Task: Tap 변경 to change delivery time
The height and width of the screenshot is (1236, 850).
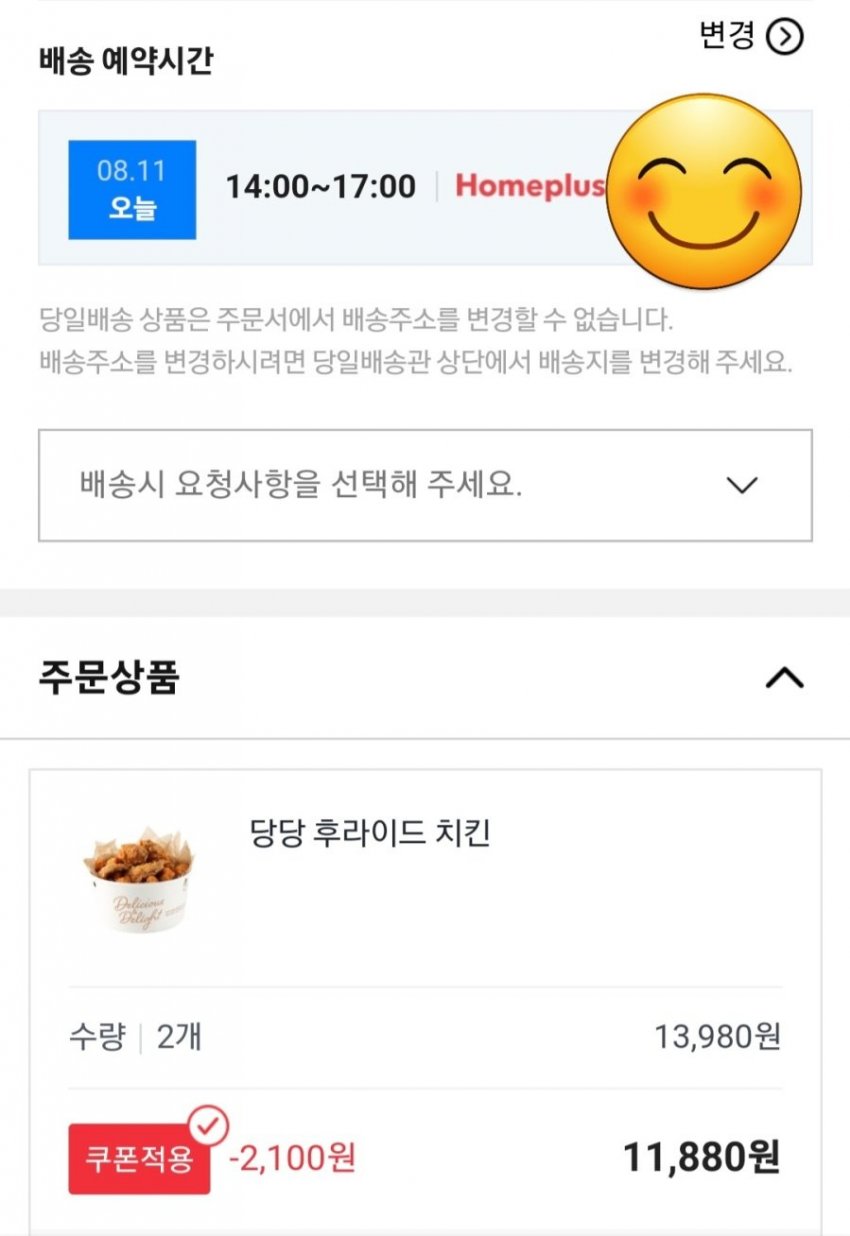Action: pyautogui.click(x=751, y=37)
